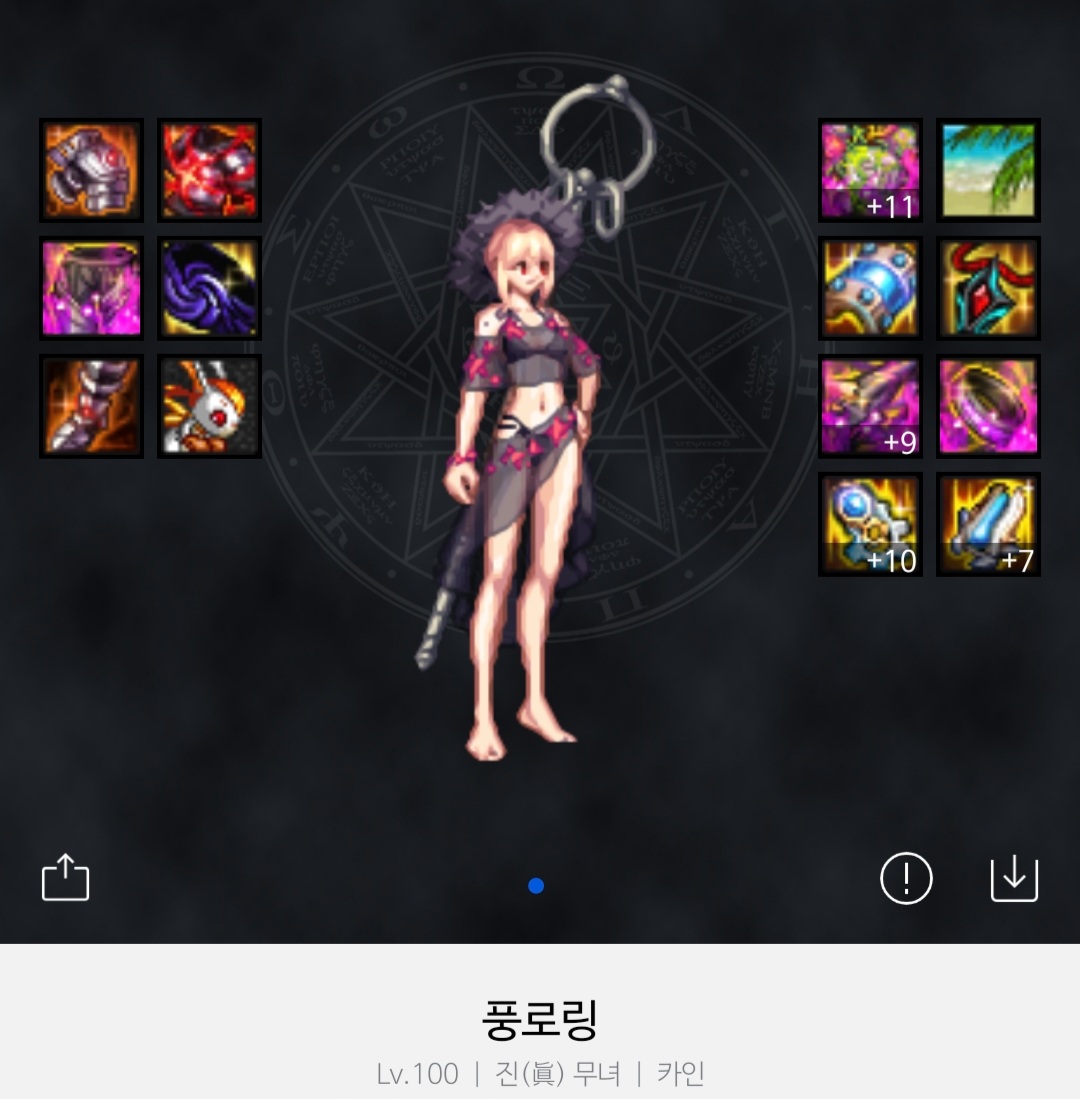Open the info alert icon
The height and width of the screenshot is (1099, 1080).
pyautogui.click(x=906, y=879)
